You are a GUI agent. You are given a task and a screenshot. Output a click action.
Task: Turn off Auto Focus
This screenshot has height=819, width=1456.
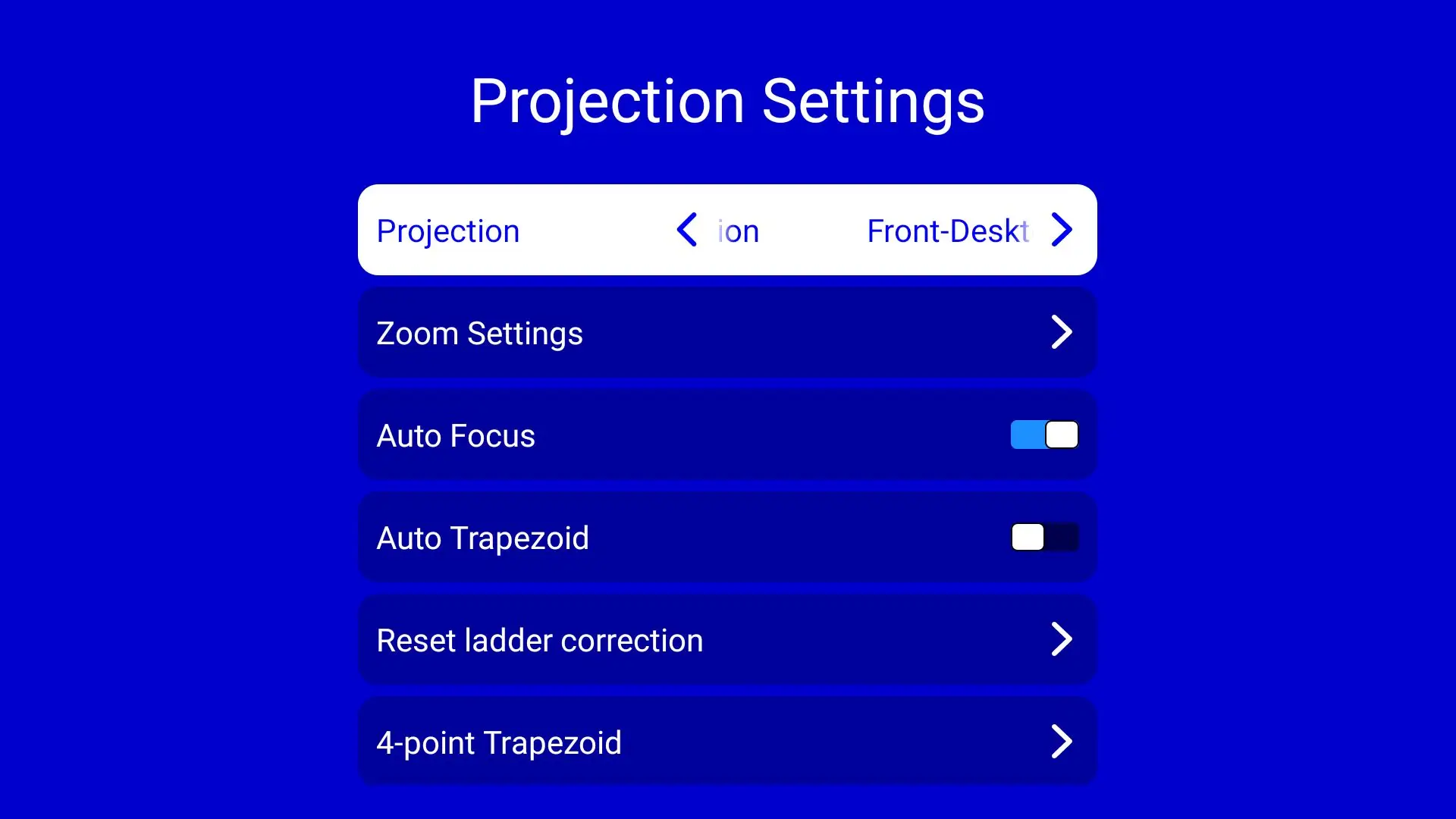point(1044,435)
